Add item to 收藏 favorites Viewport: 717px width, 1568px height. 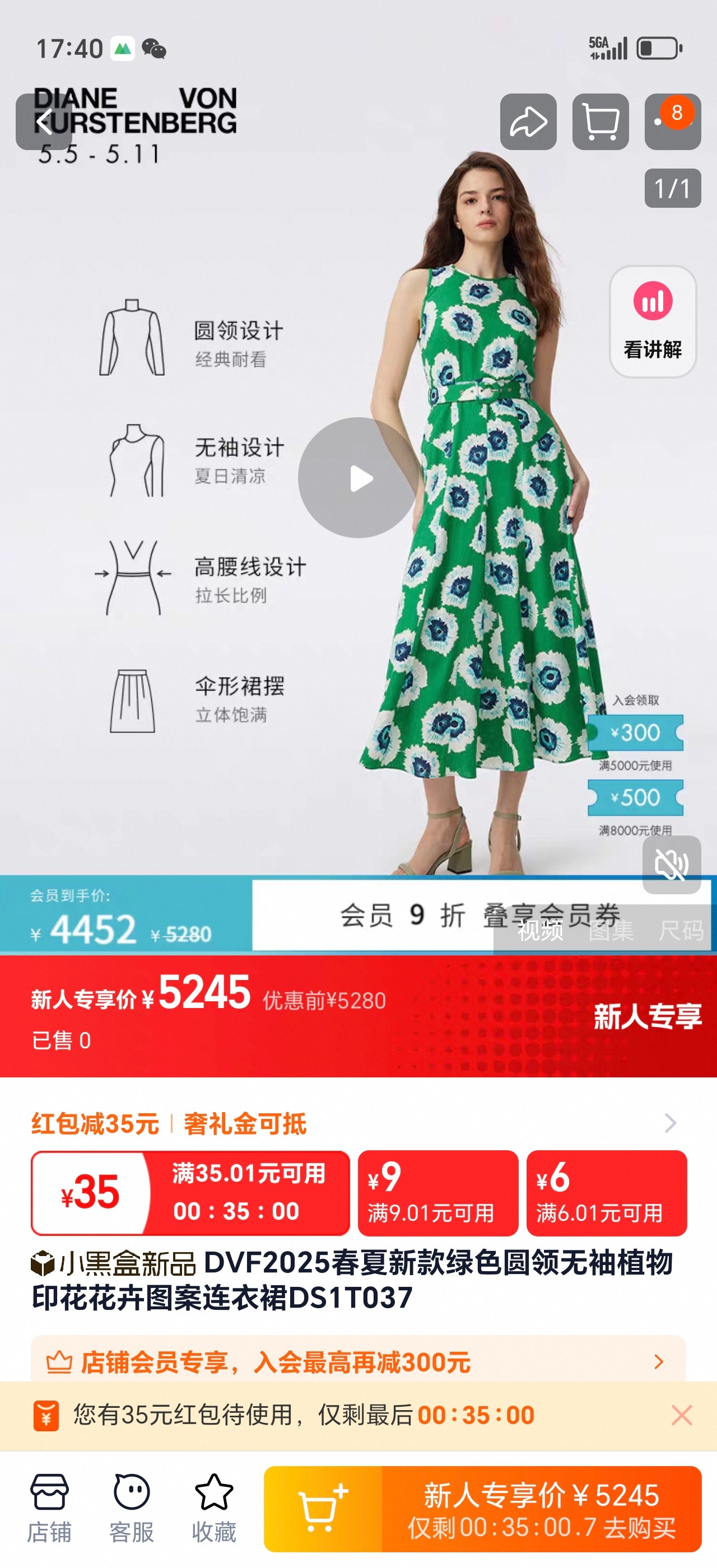(213, 1508)
